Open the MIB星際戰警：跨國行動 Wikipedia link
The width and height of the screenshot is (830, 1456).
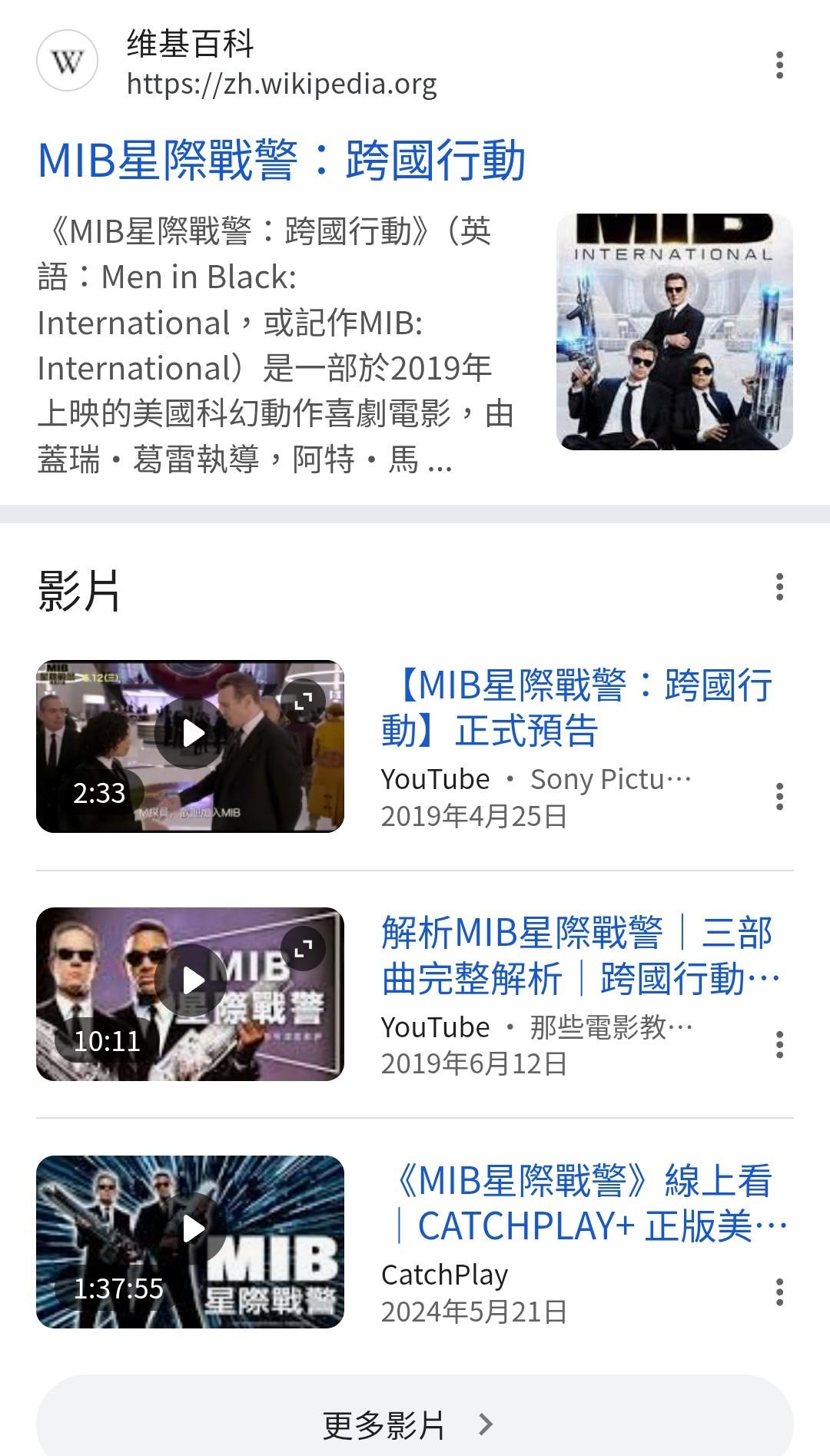click(281, 161)
